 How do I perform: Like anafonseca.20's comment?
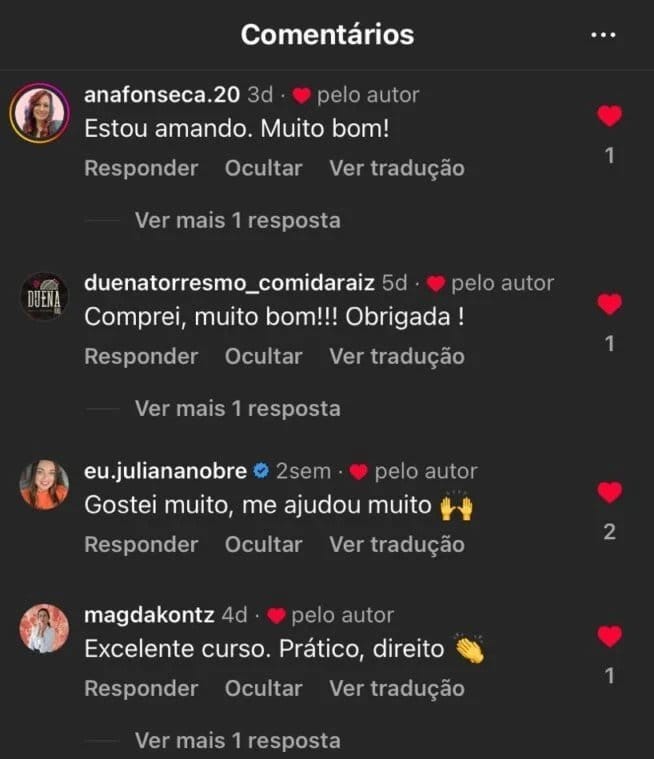point(609,116)
